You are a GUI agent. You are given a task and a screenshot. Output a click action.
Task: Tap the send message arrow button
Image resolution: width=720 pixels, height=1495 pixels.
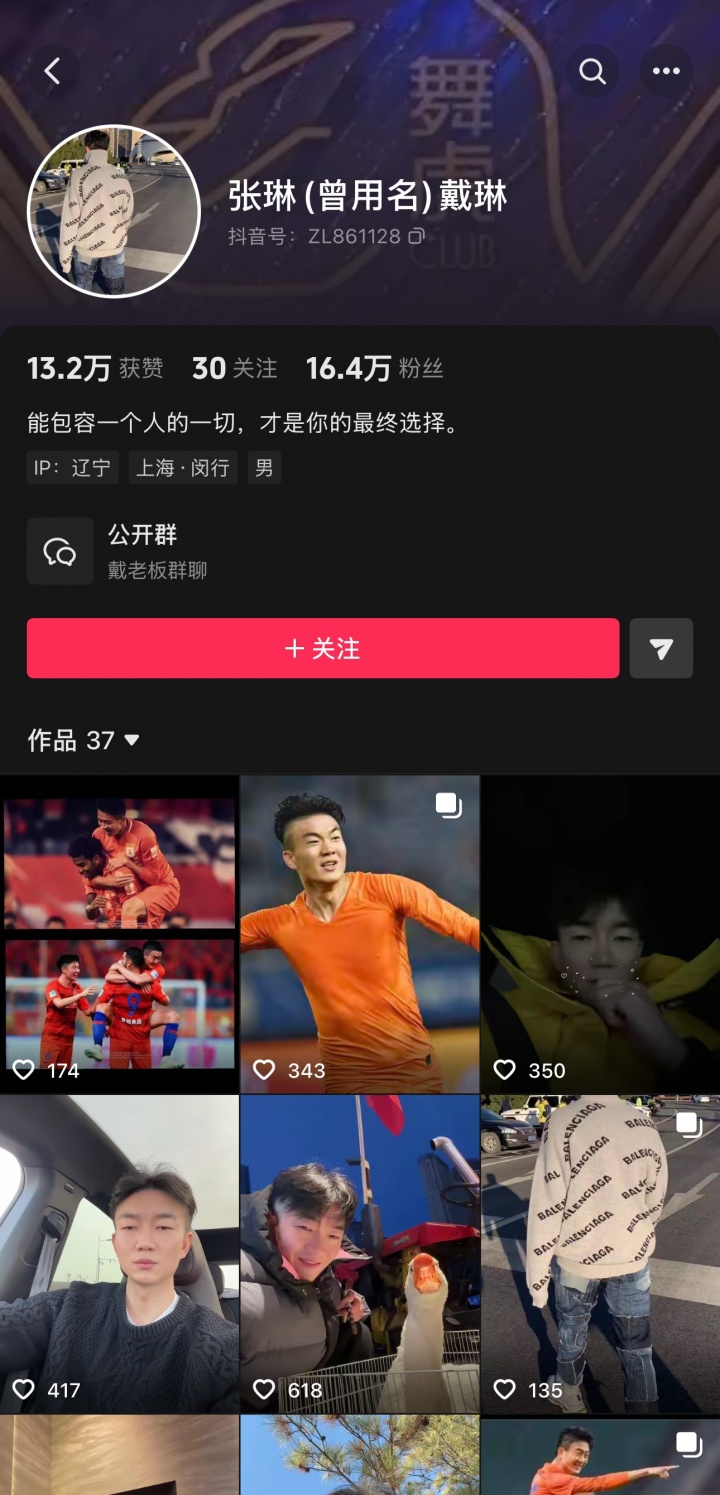click(x=661, y=648)
